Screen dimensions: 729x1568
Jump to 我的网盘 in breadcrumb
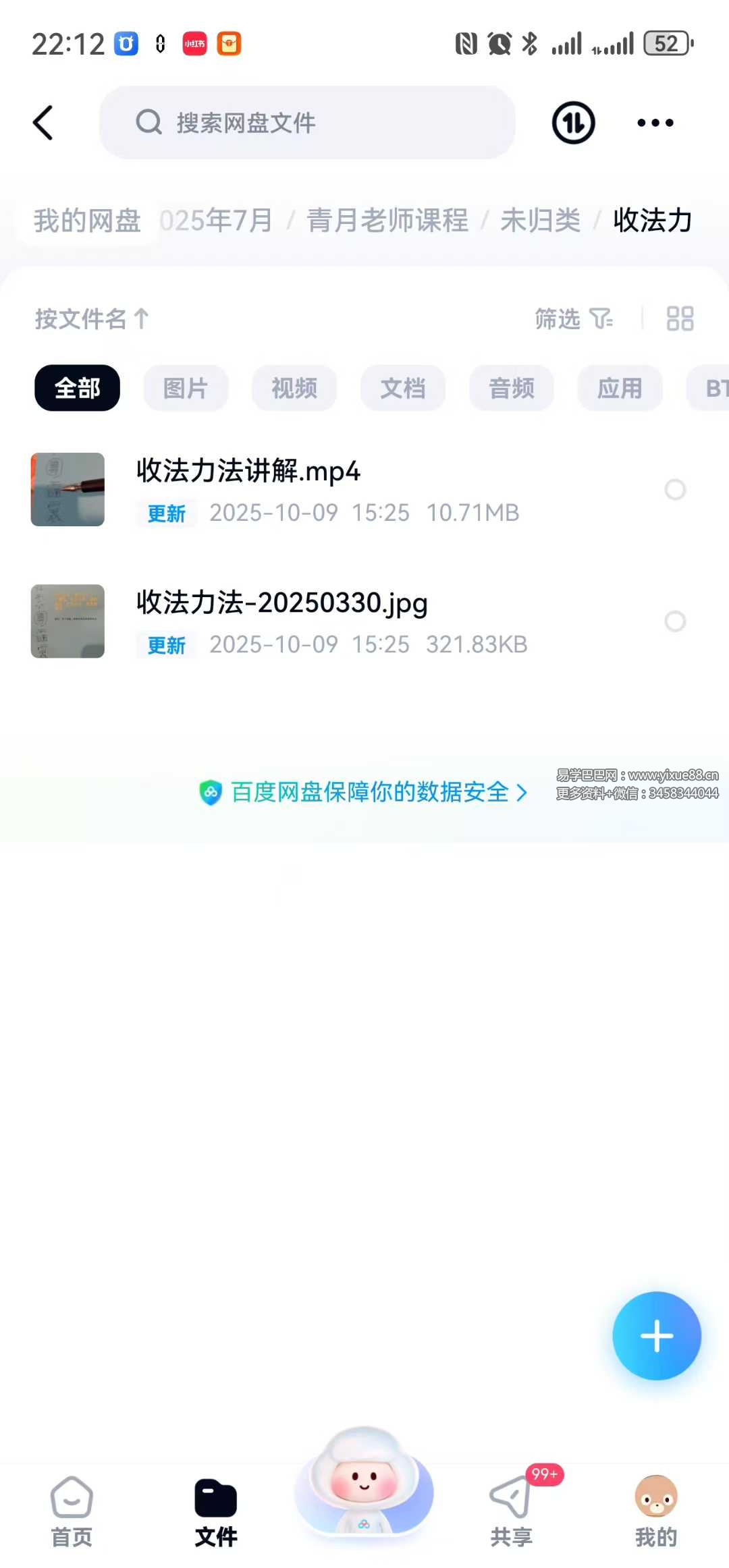88,221
